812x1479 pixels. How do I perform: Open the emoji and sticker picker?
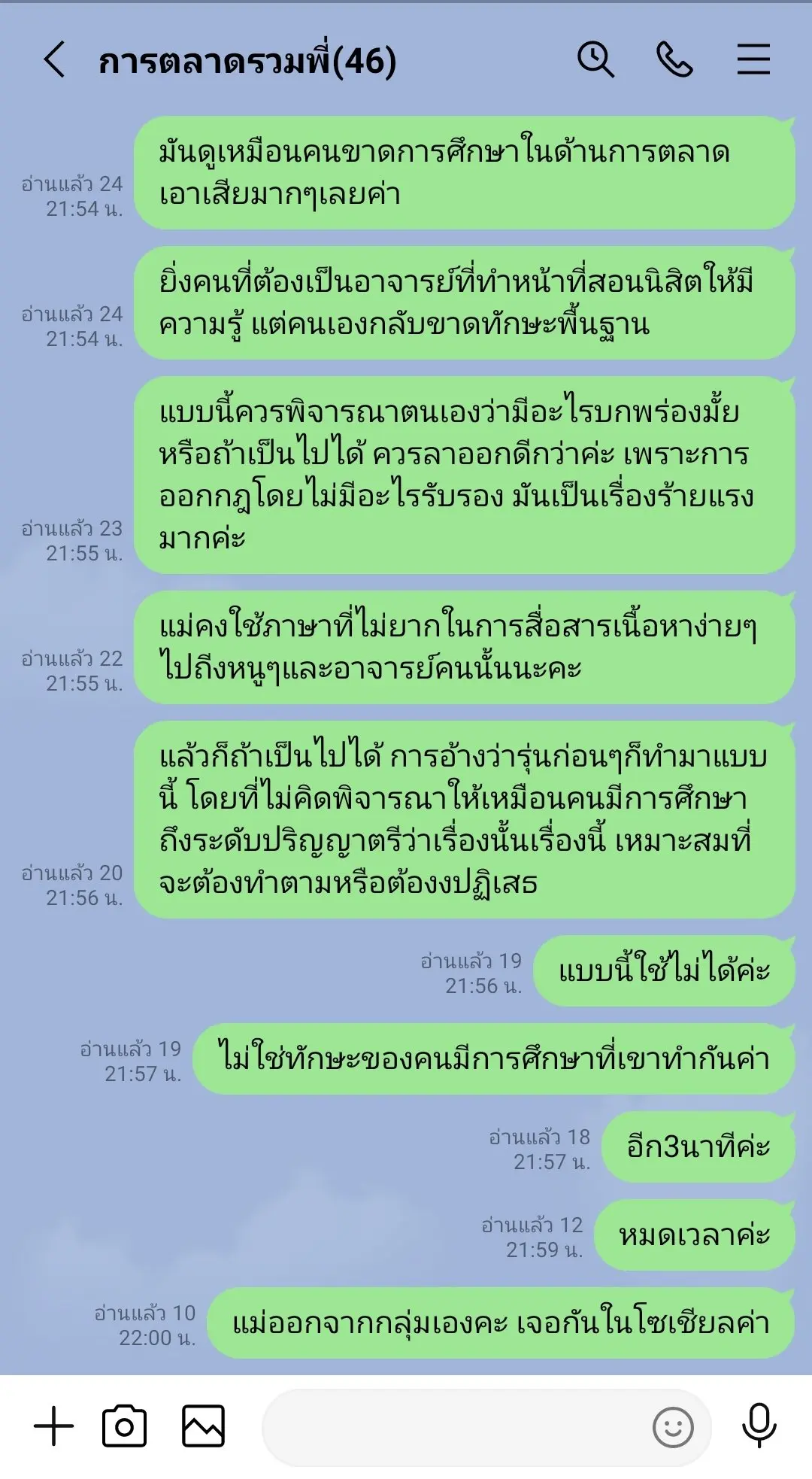coord(673,1427)
